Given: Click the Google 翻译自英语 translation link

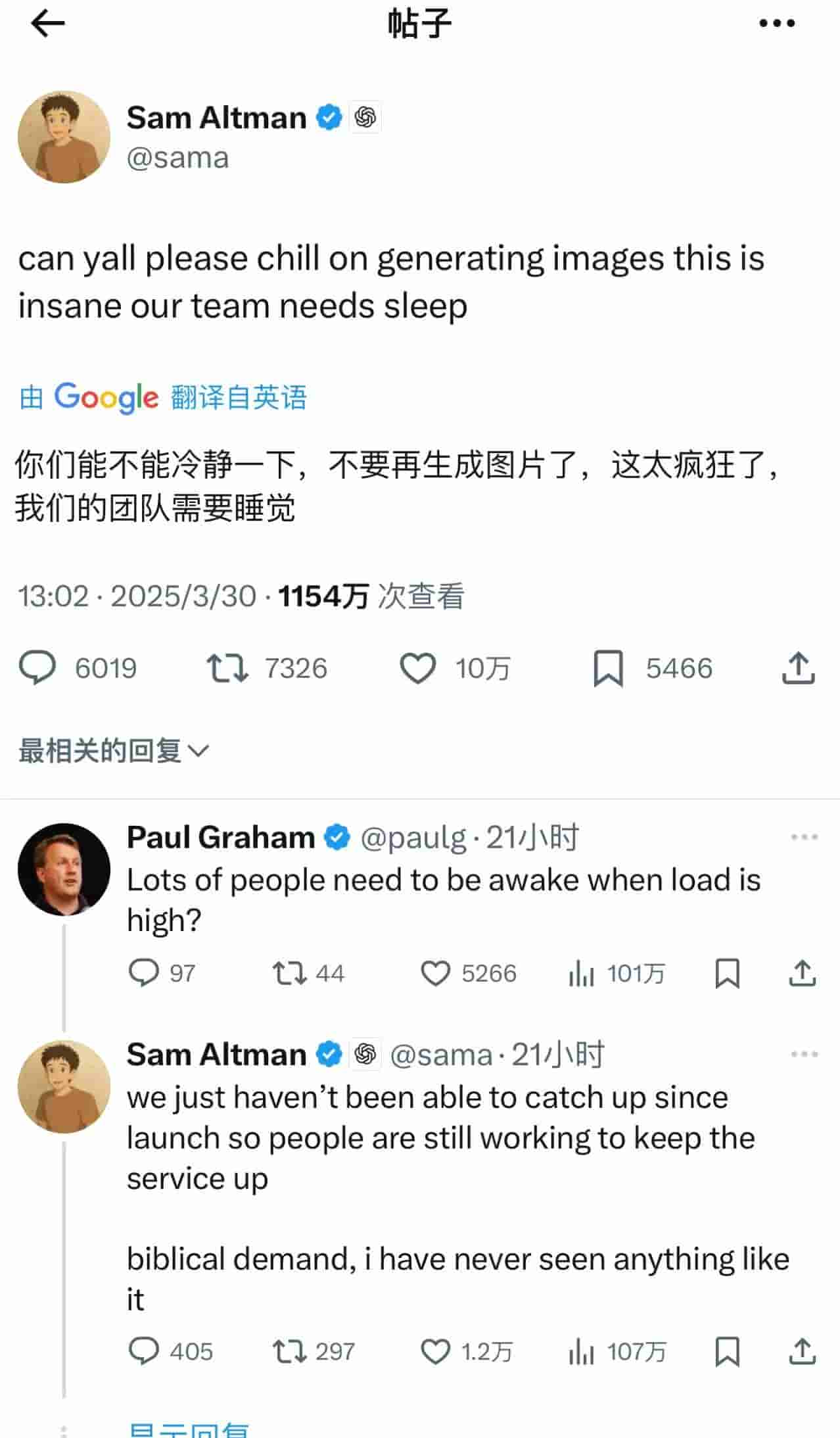Looking at the screenshot, I should coord(164,396).
